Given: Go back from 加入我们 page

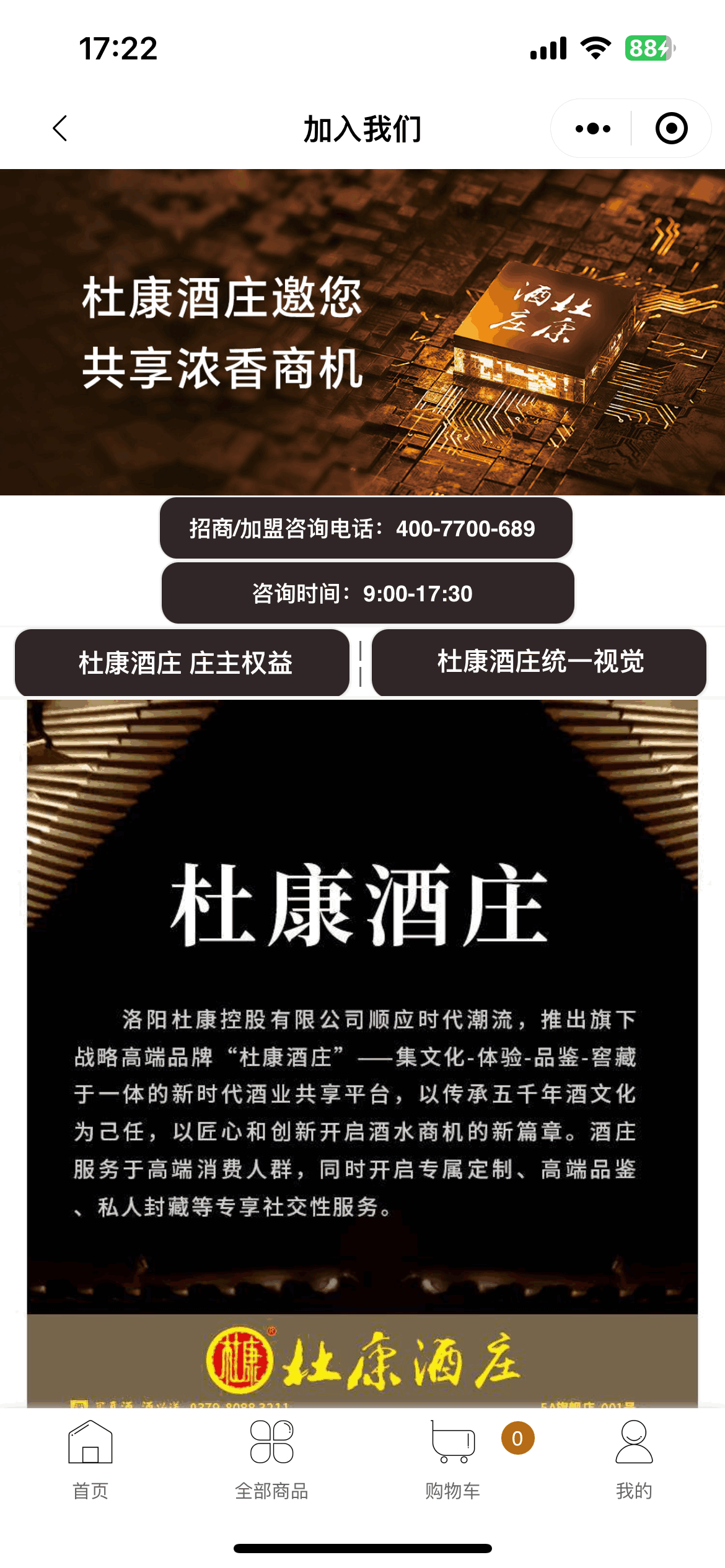Looking at the screenshot, I should [60, 129].
